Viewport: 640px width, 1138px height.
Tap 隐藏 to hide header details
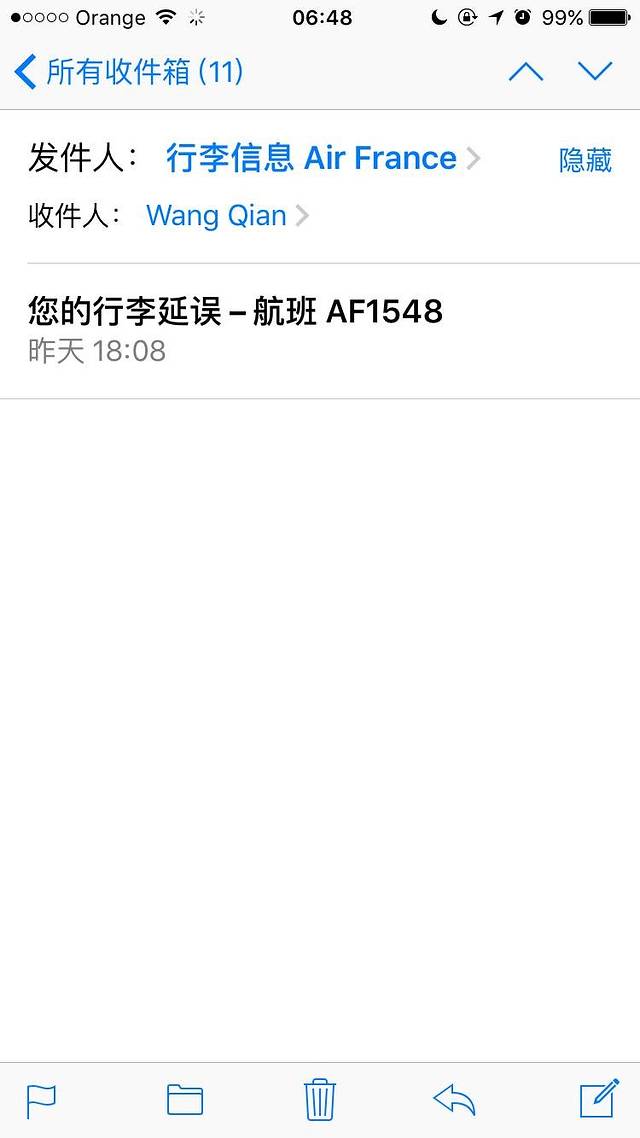pos(585,160)
